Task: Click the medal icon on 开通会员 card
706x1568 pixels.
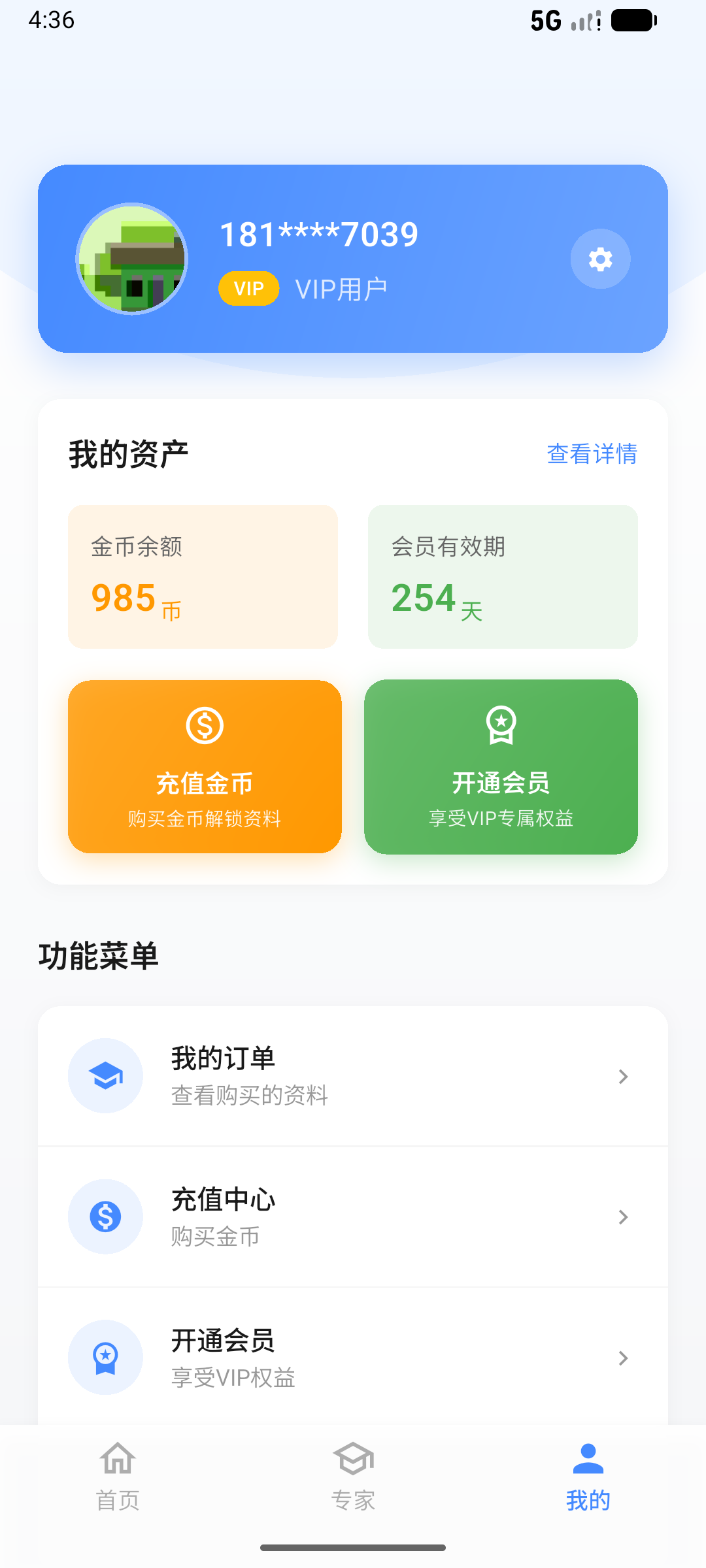Action: [x=501, y=724]
